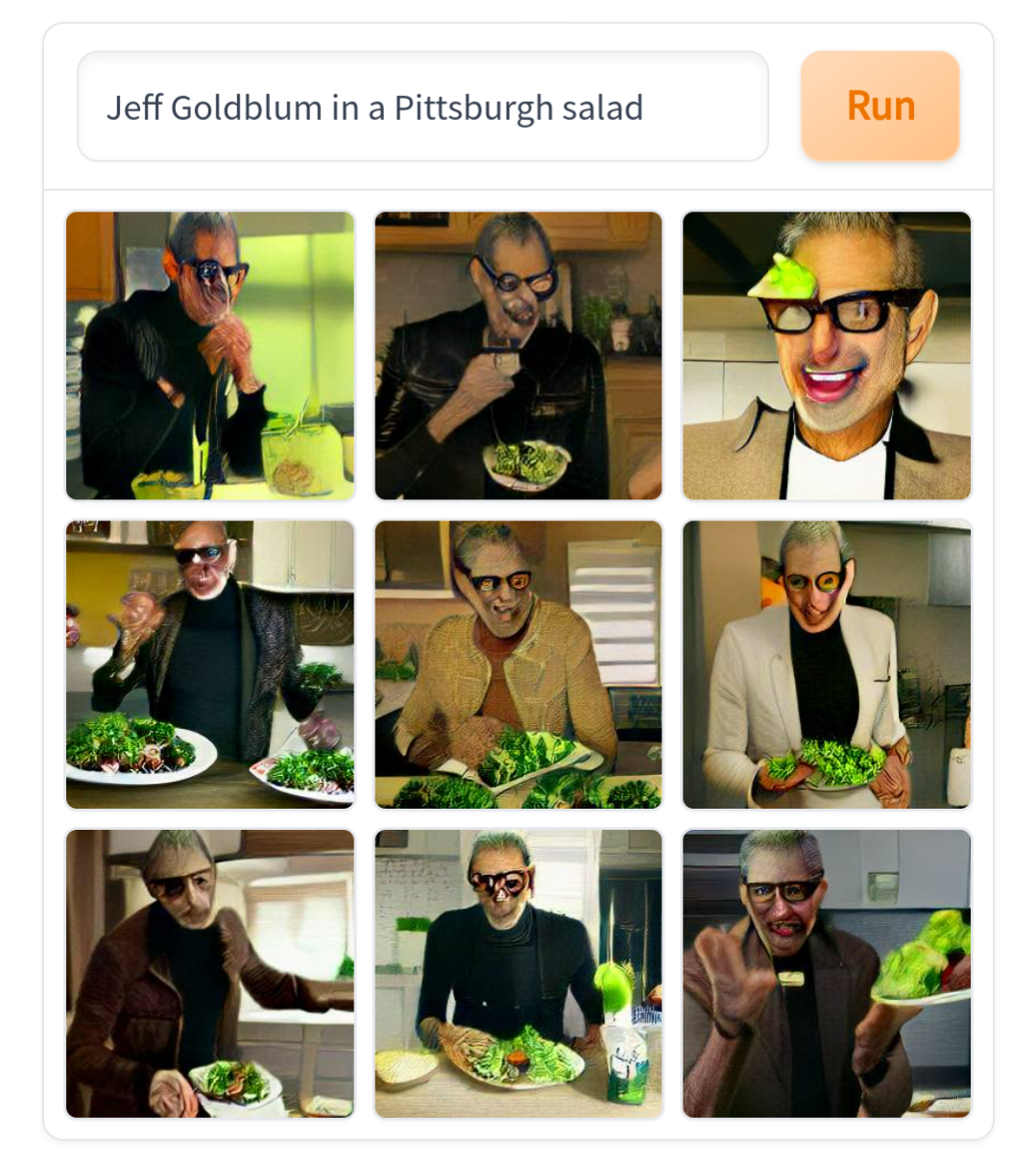1036x1165 pixels.
Task: Open the center image with tan jacket
Action: tap(518, 664)
